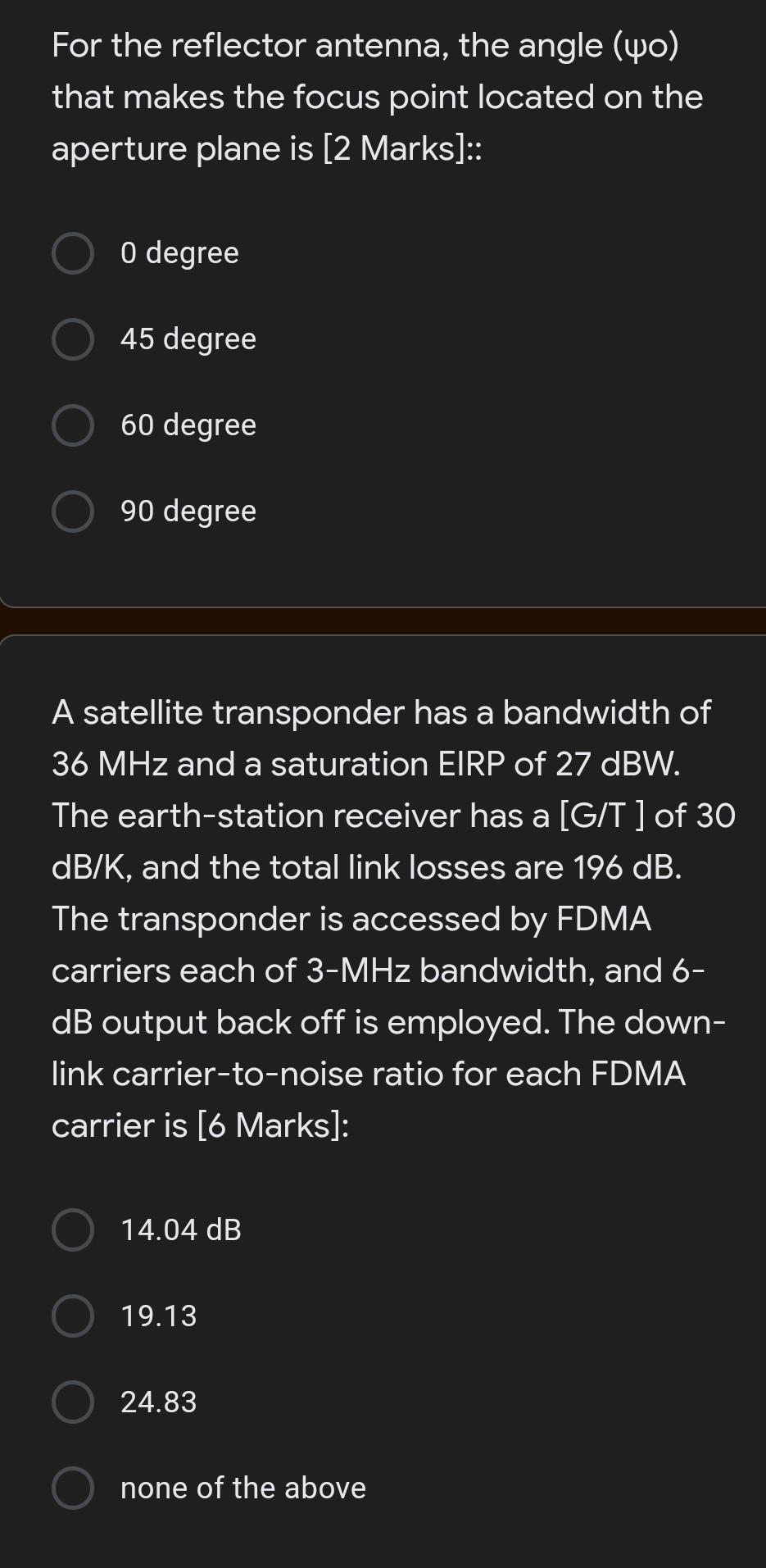Pick the 60 degree radio button

click(73, 425)
